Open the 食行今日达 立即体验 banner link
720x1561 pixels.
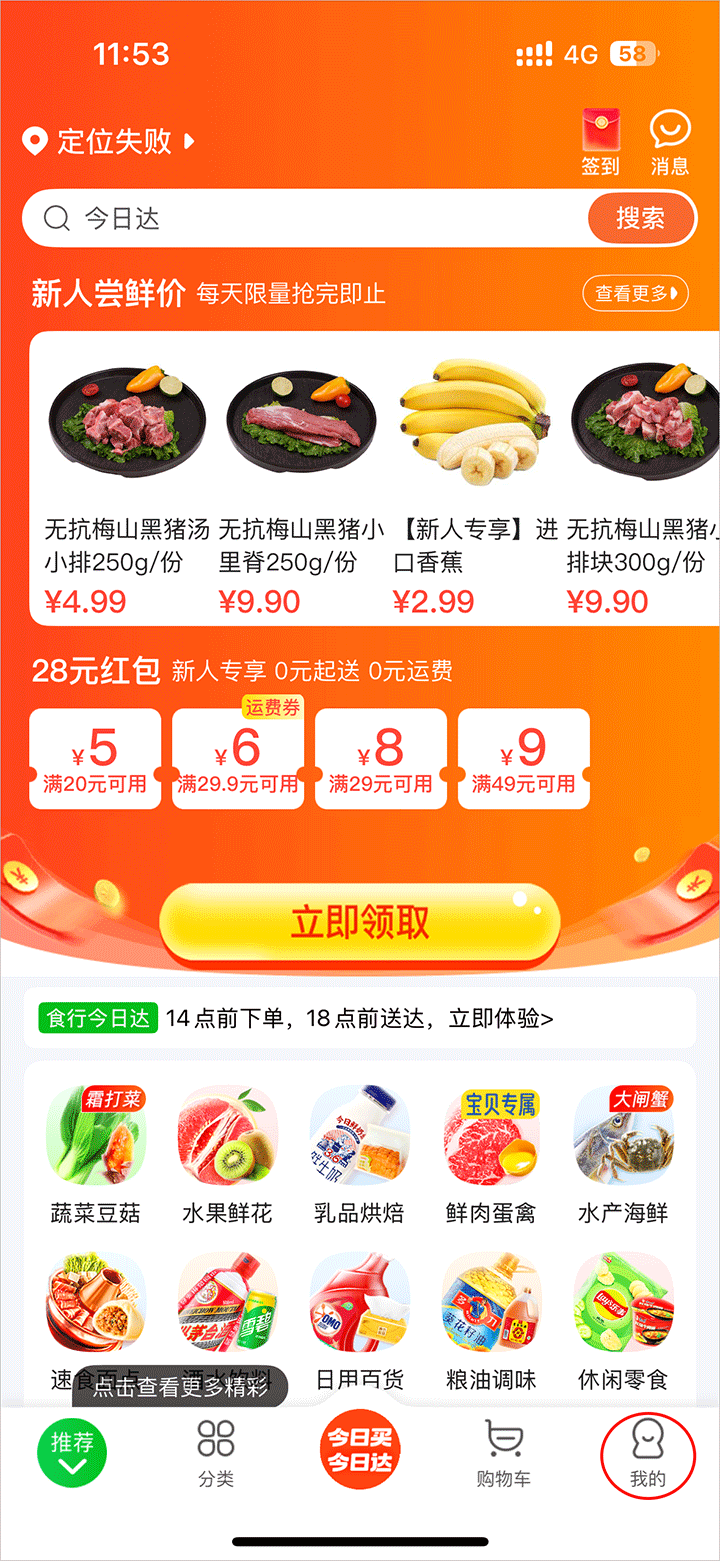point(360,1018)
